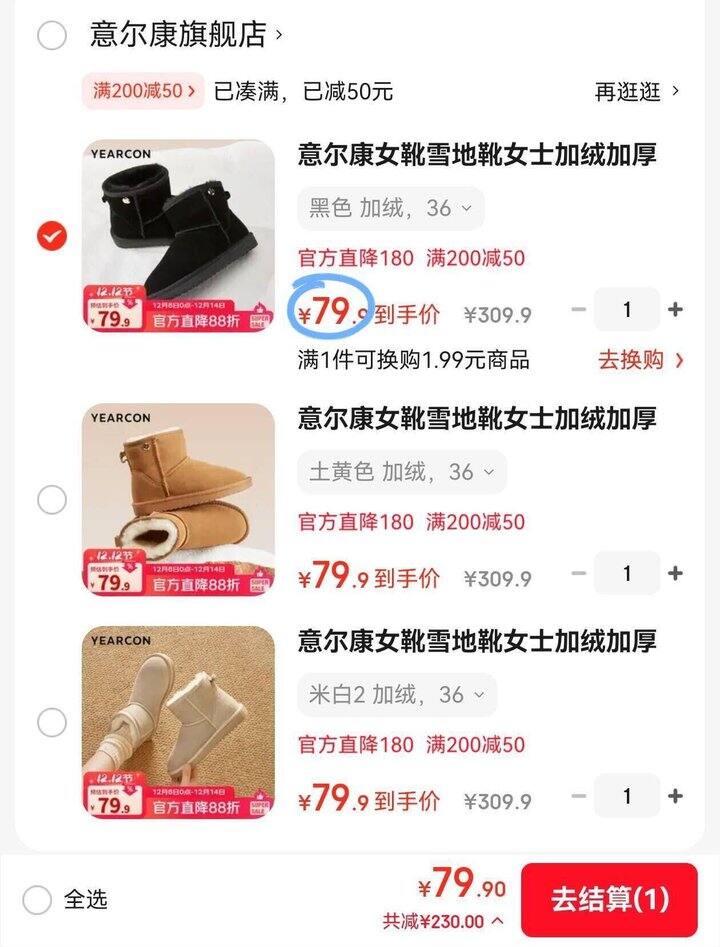Change variant of 土黄色 加绒, 36
Image resolution: width=720 pixels, height=947 pixels.
(402, 472)
